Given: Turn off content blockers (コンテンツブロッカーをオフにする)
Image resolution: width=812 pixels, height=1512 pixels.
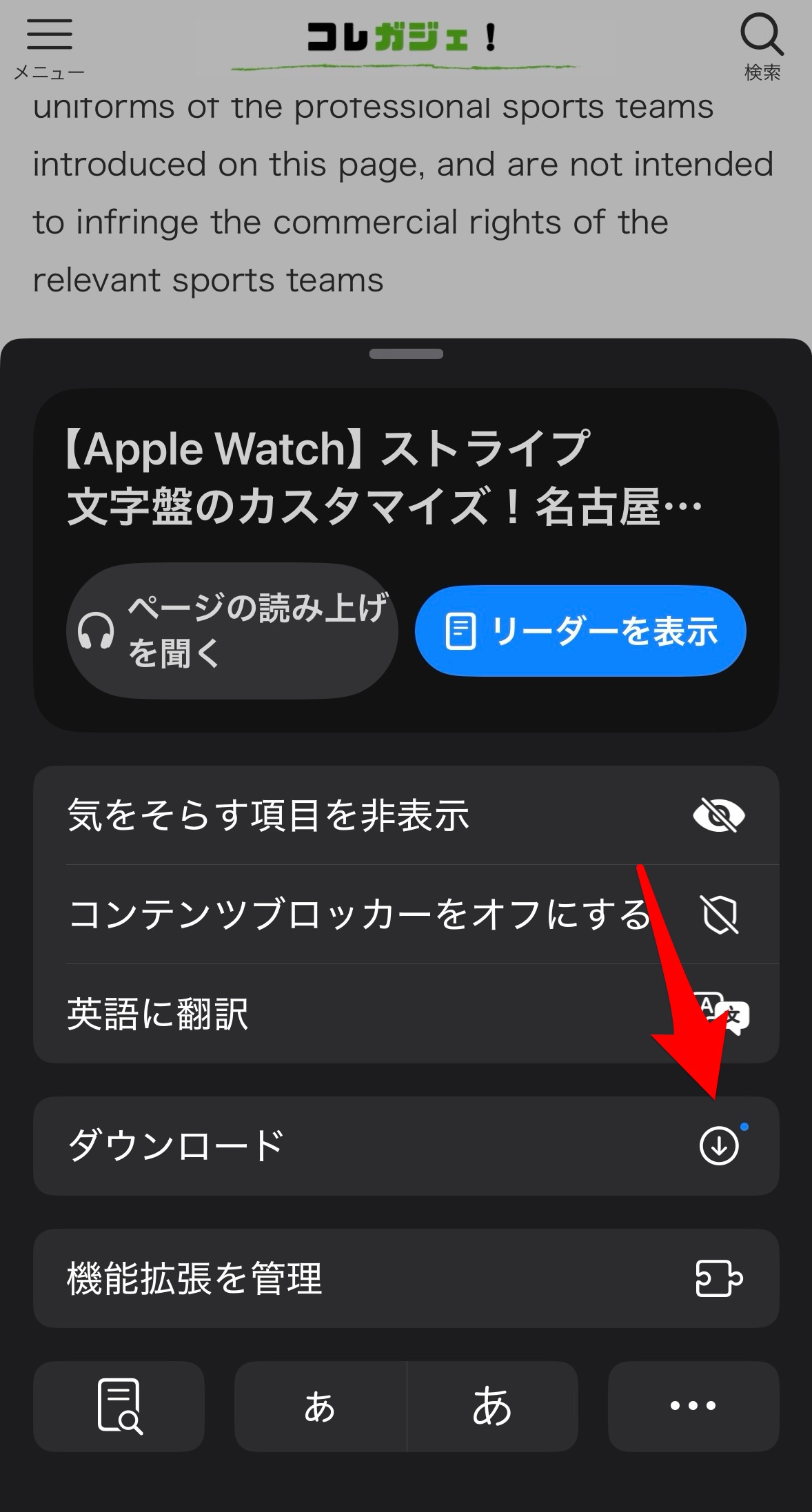Looking at the screenshot, I should pos(406,915).
